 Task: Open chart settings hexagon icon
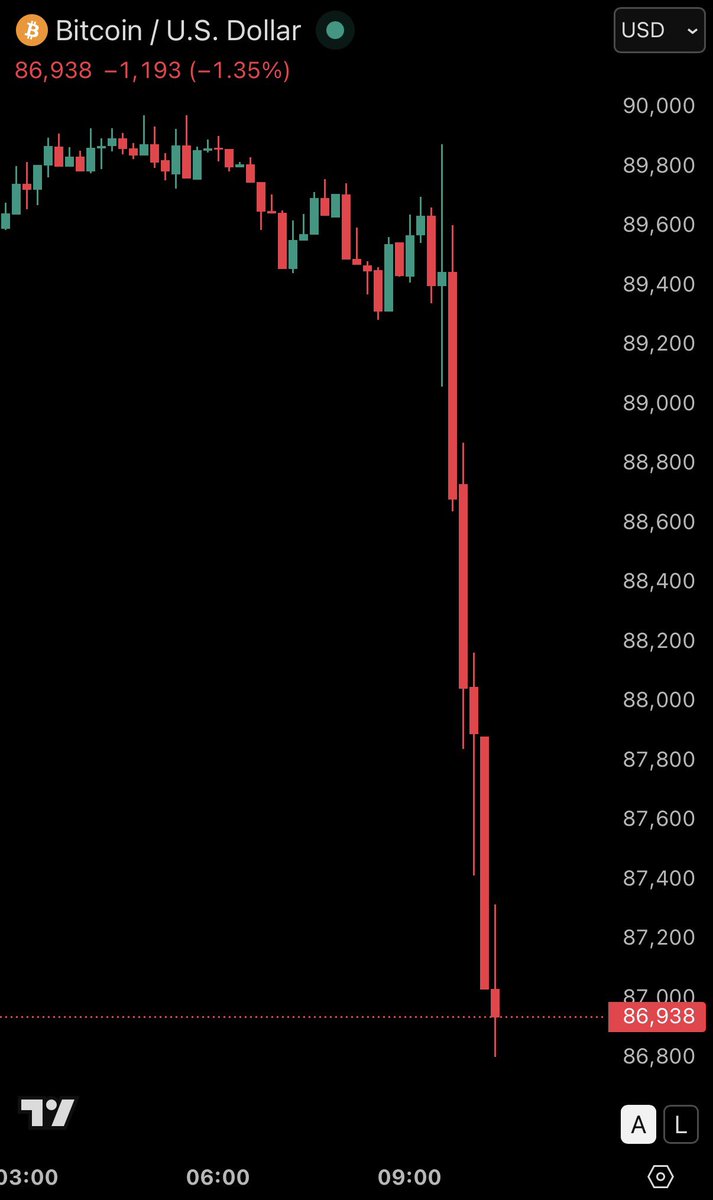point(661,1176)
